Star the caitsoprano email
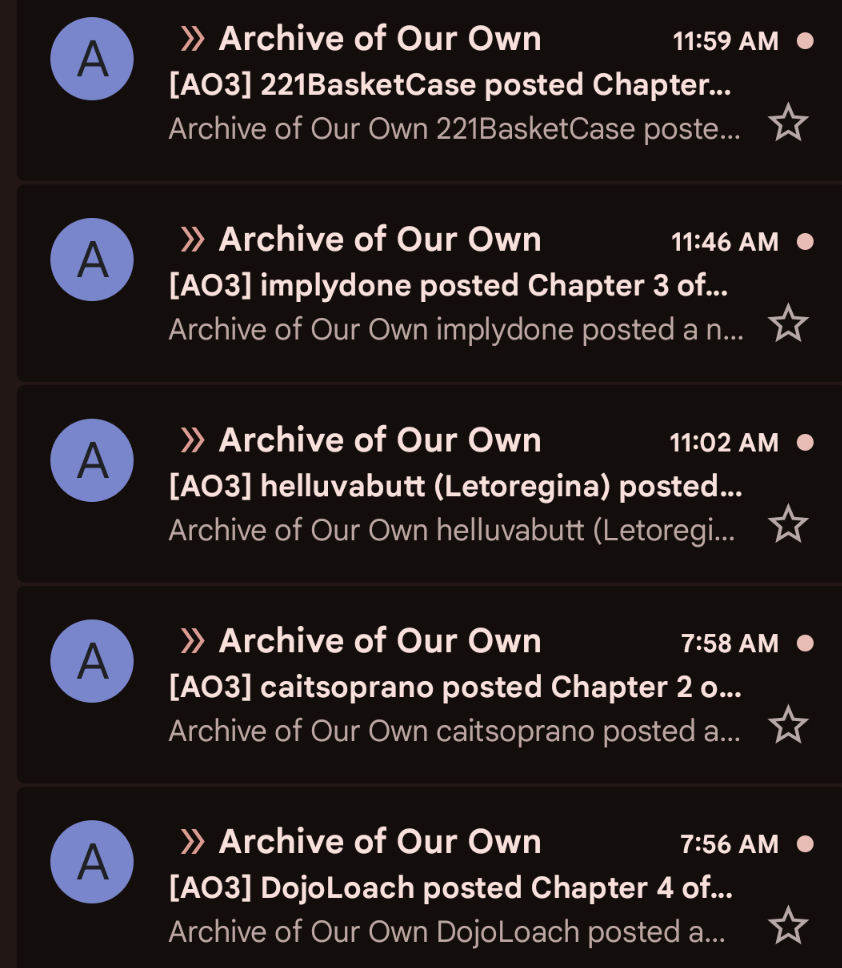 (x=788, y=725)
